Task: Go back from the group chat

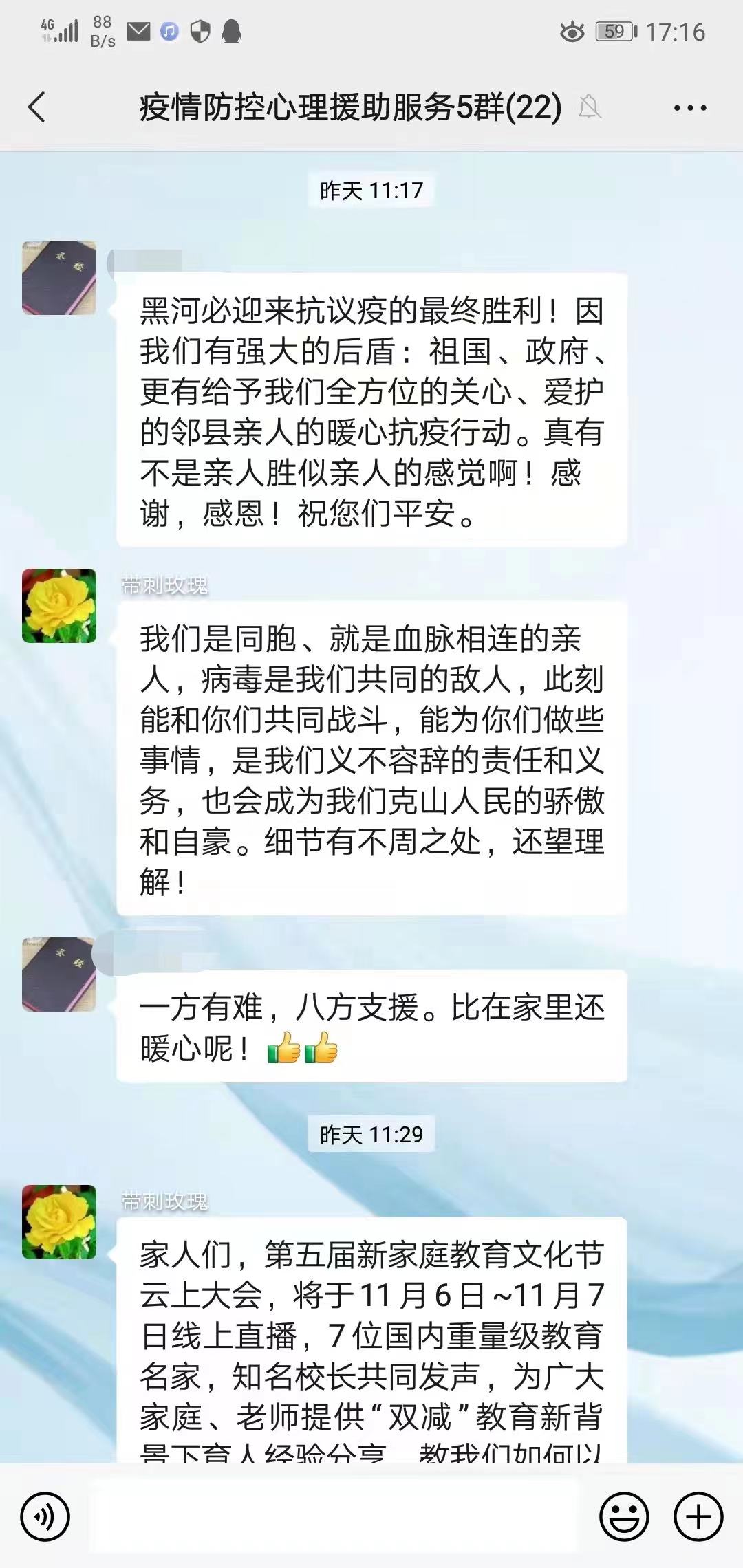Action: (37, 107)
